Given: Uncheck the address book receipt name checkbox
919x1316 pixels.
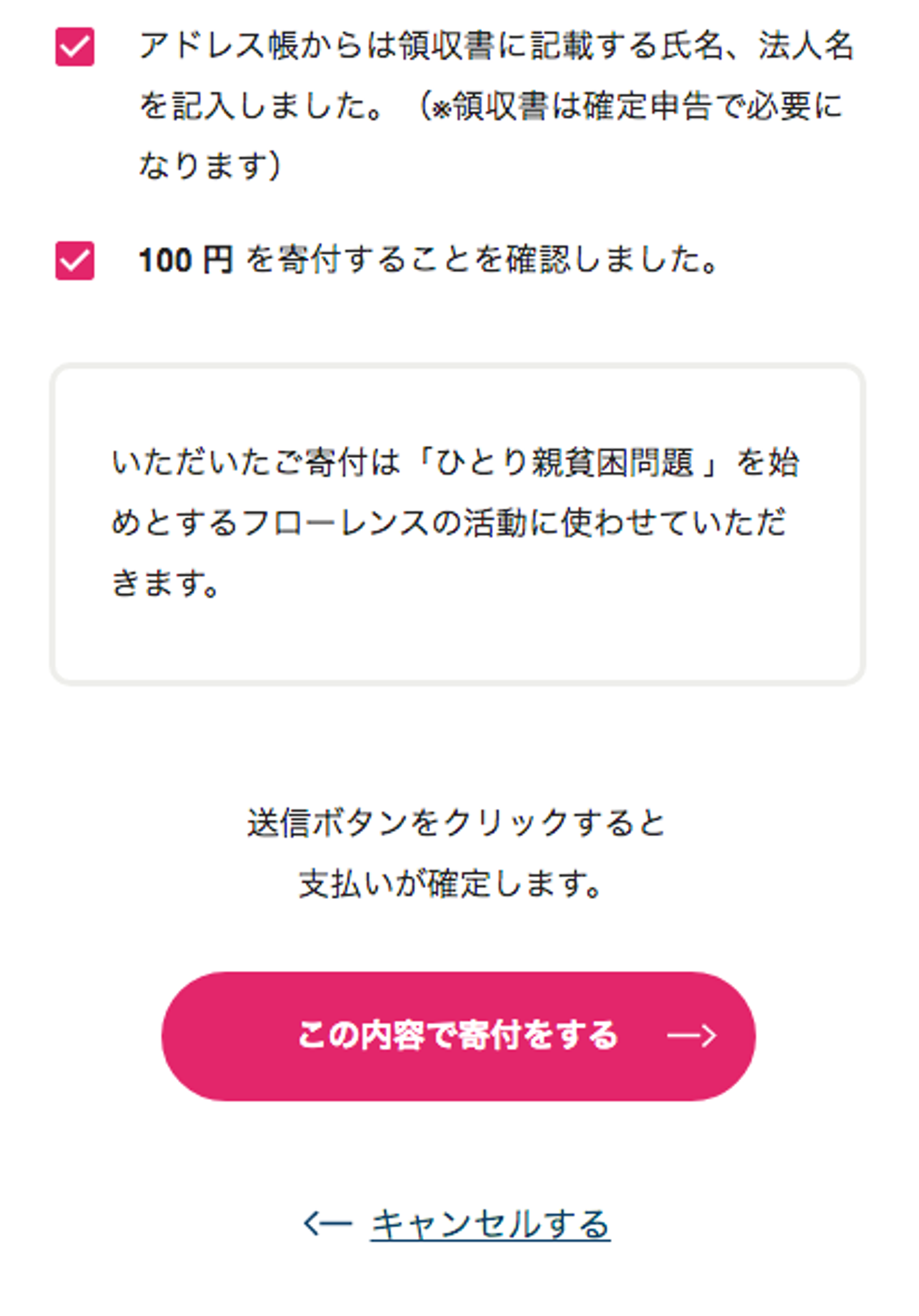Looking at the screenshot, I should (x=75, y=47).
